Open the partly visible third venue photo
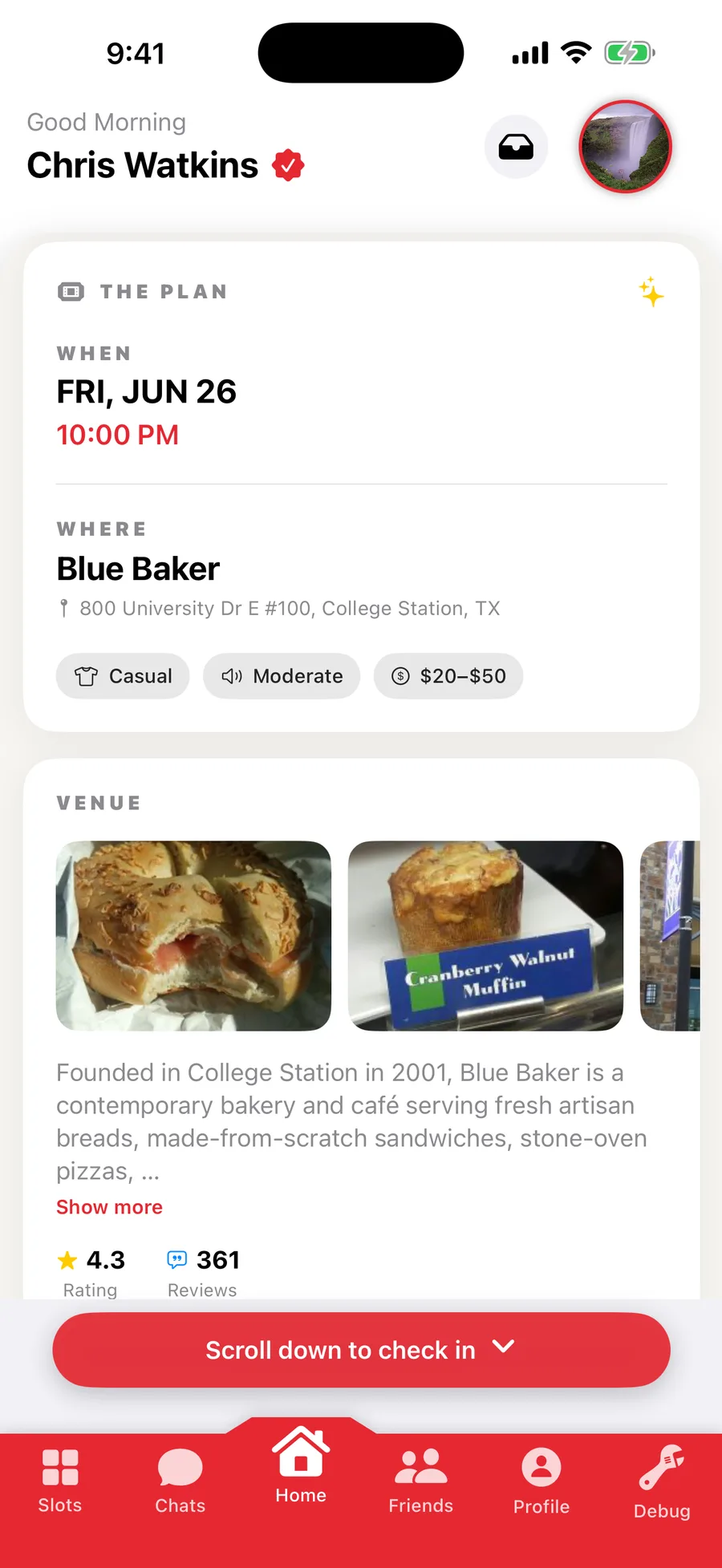The image size is (722, 1568). 670,935
